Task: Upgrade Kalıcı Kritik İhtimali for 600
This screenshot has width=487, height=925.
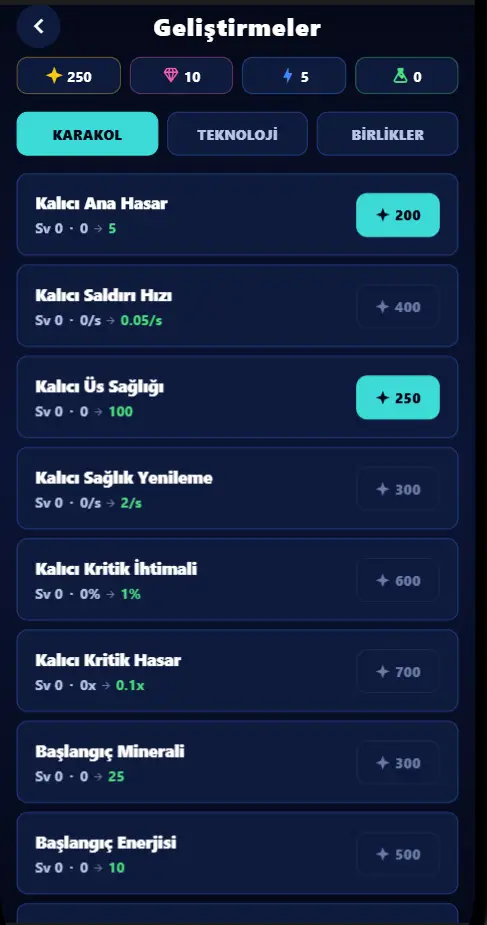Action: pyautogui.click(x=398, y=580)
